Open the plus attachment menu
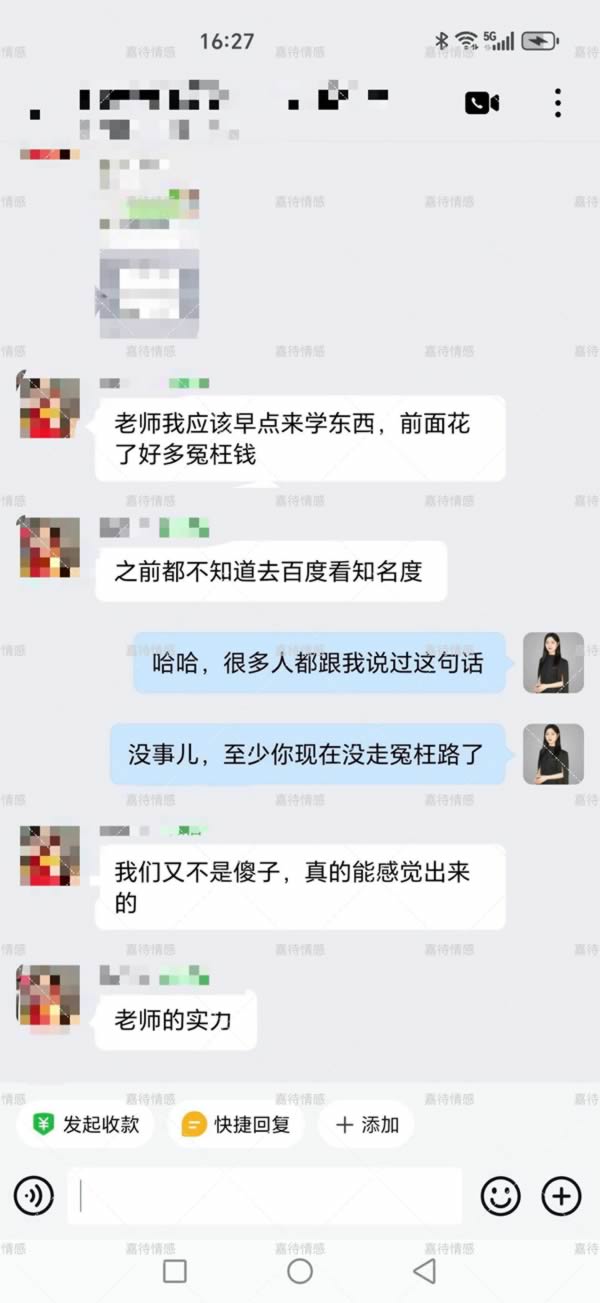 coord(561,1195)
